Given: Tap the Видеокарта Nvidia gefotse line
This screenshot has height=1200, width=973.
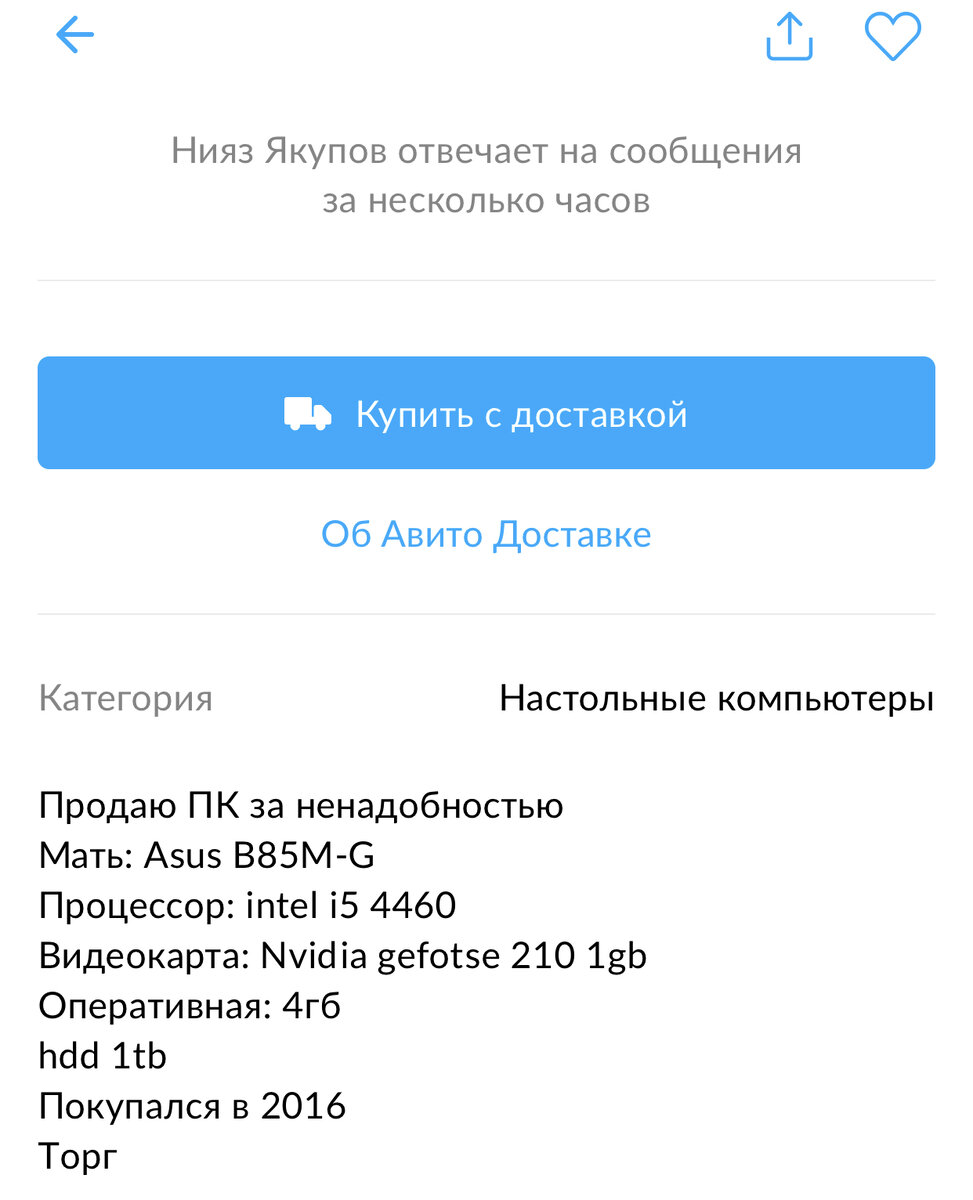Looking at the screenshot, I should pyautogui.click(x=343, y=955).
